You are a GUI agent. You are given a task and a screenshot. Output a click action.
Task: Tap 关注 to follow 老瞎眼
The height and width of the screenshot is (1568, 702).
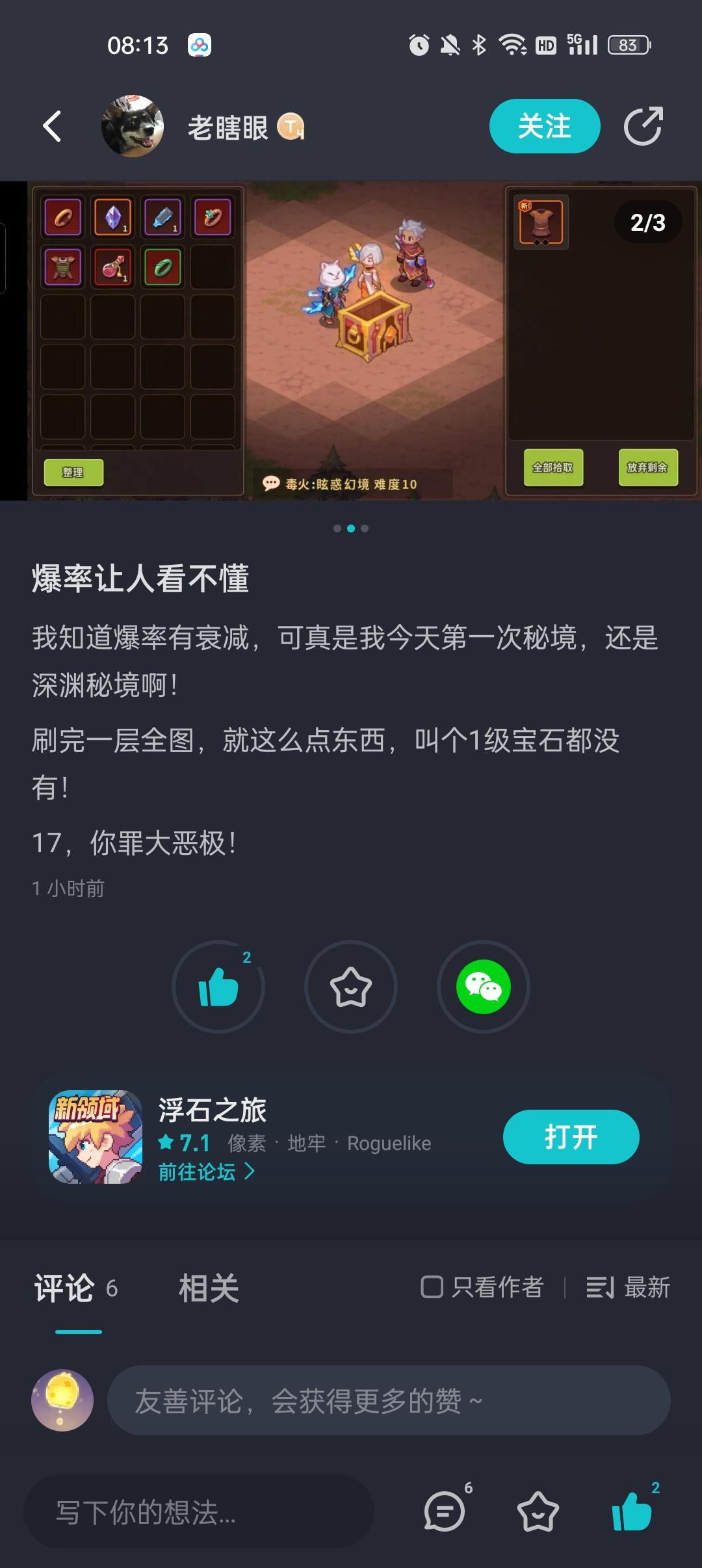[546, 127]
